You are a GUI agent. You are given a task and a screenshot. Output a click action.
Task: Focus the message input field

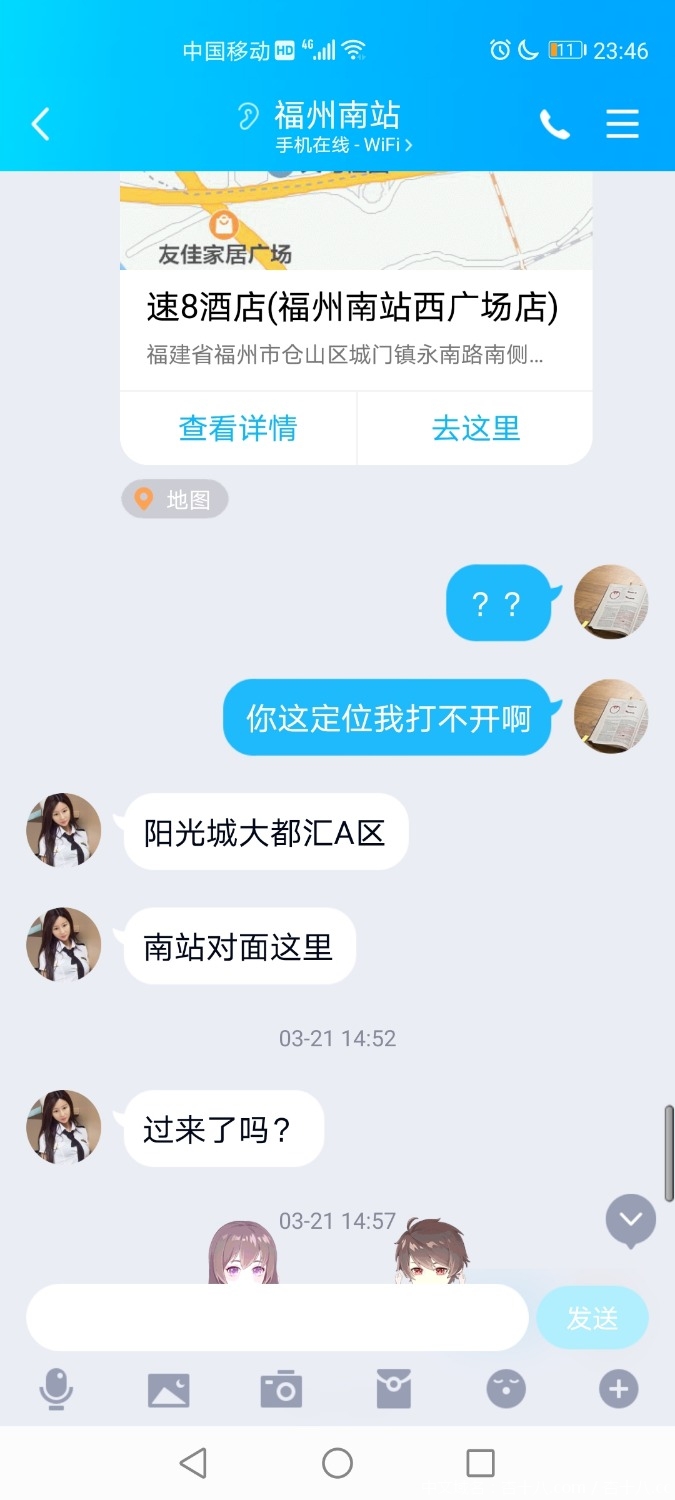click(277, 1318)
